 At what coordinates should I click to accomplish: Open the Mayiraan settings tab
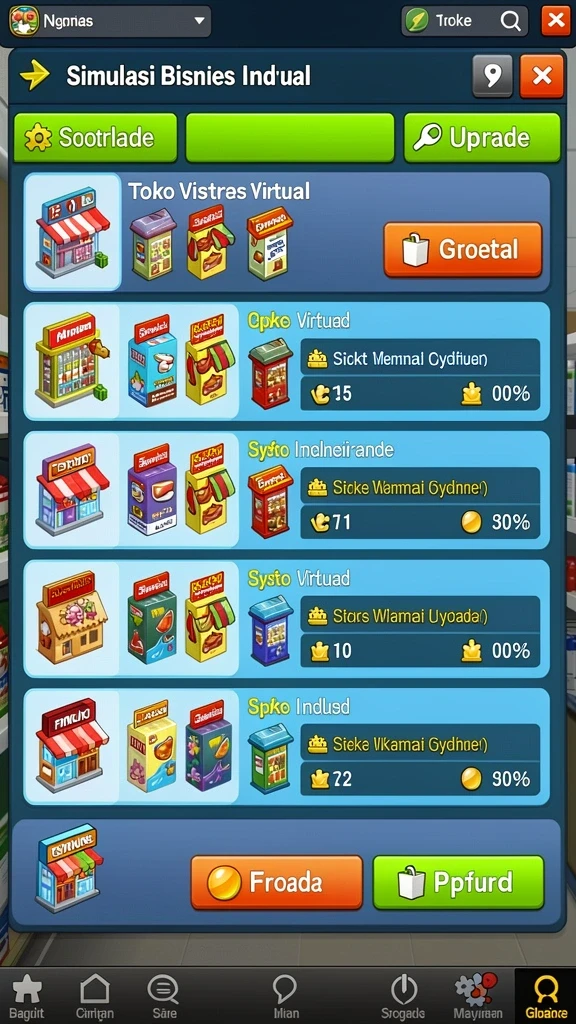tap(479, 997)
